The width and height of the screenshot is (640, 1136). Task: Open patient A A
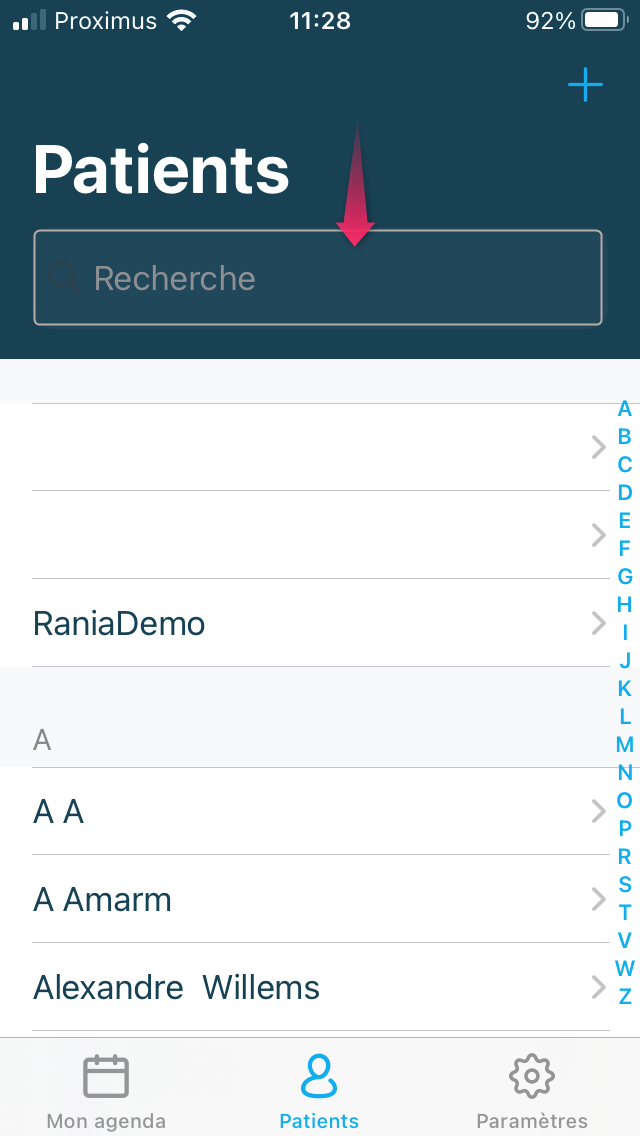(320, 811)
